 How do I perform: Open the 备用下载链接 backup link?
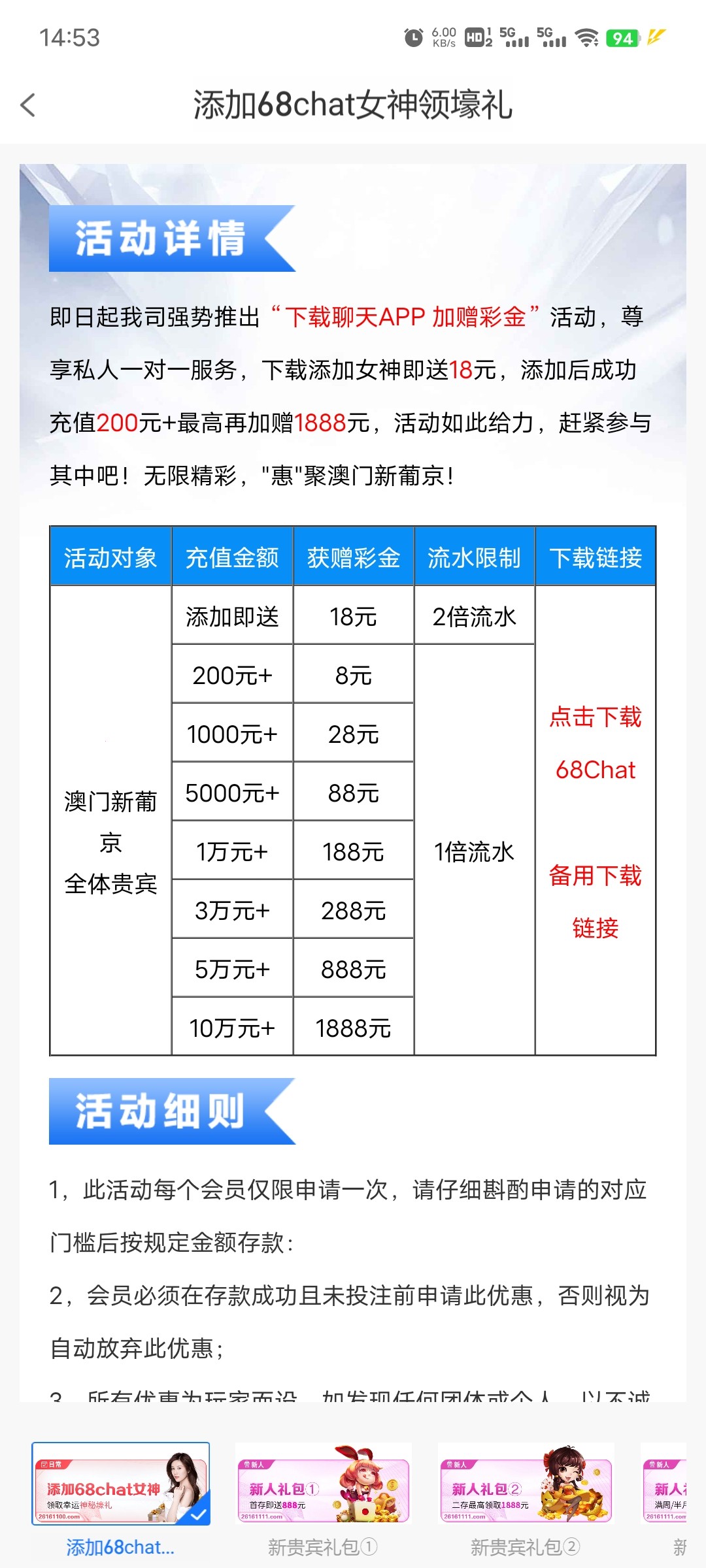pyautogui.click(x=595, y=902)
